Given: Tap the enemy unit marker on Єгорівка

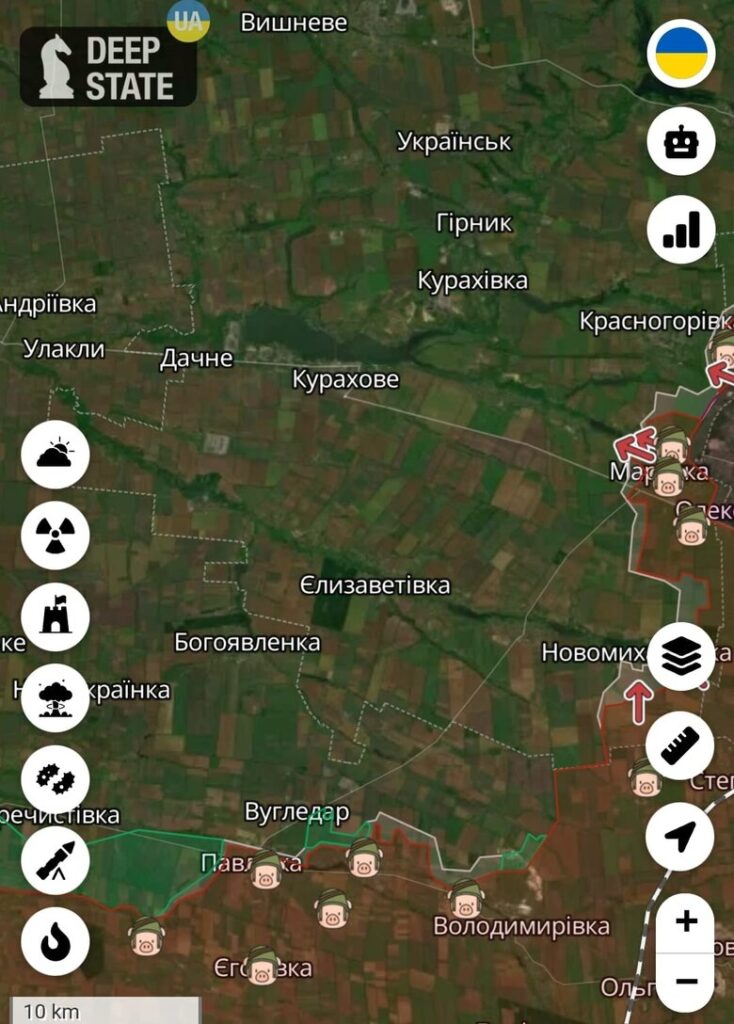Looking at the screenshot, I should point(263,965).
